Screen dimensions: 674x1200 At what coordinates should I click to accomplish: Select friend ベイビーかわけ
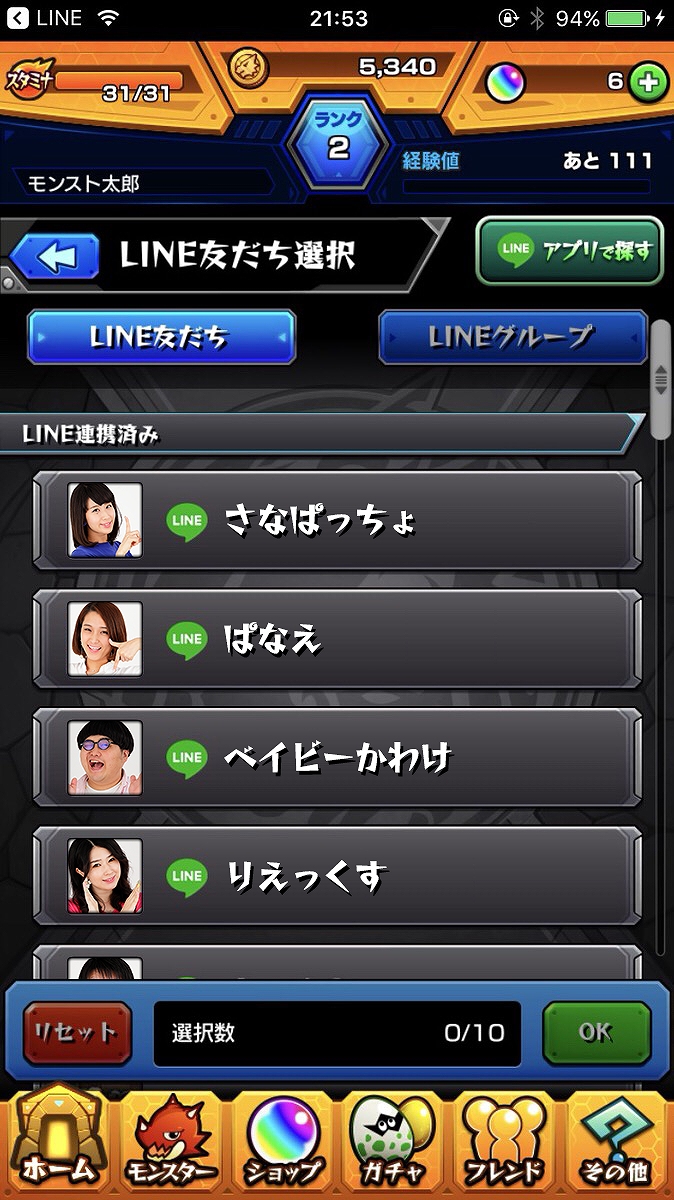[337, 757]
